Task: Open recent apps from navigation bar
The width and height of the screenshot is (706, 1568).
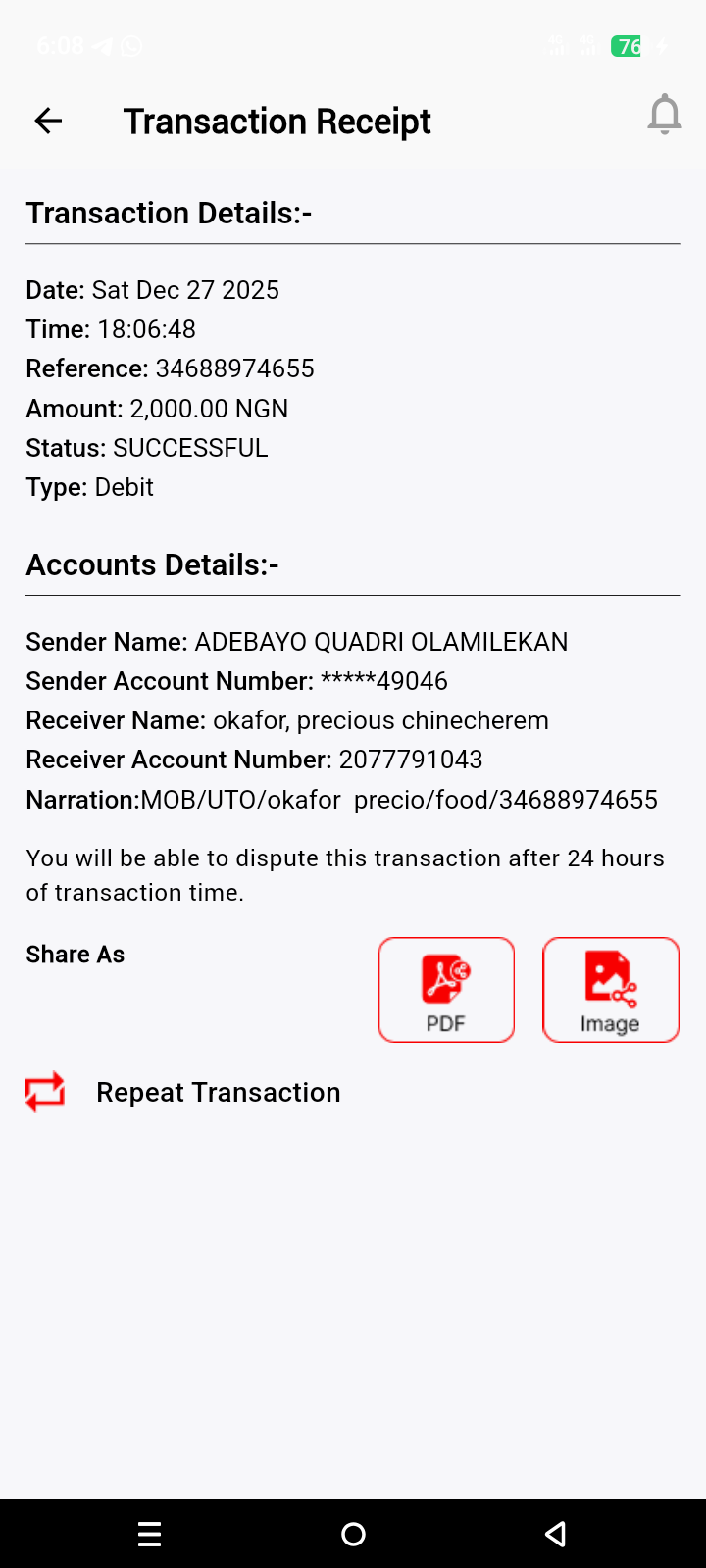Action: [x=150, y=1534]
